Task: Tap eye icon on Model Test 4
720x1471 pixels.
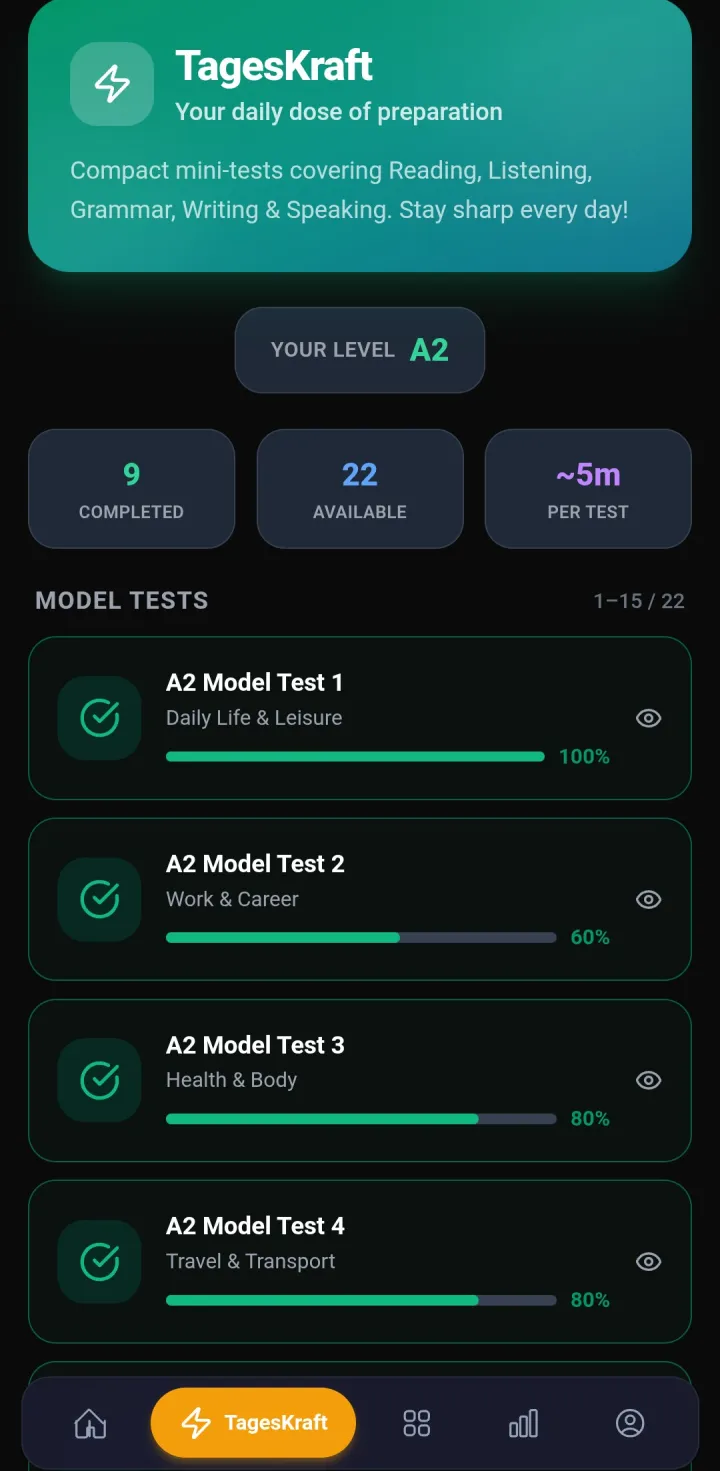Action: coord(649,1261)
